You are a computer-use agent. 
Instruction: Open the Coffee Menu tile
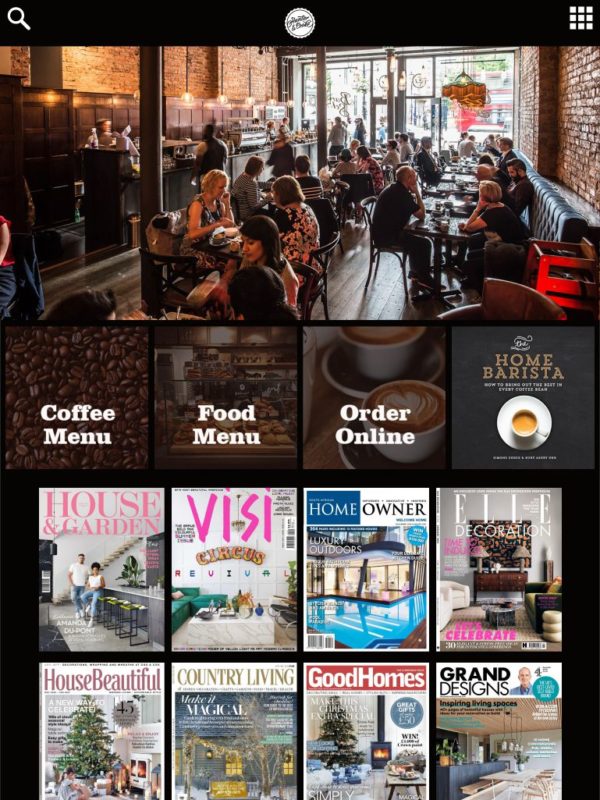(x=77, y=398)
